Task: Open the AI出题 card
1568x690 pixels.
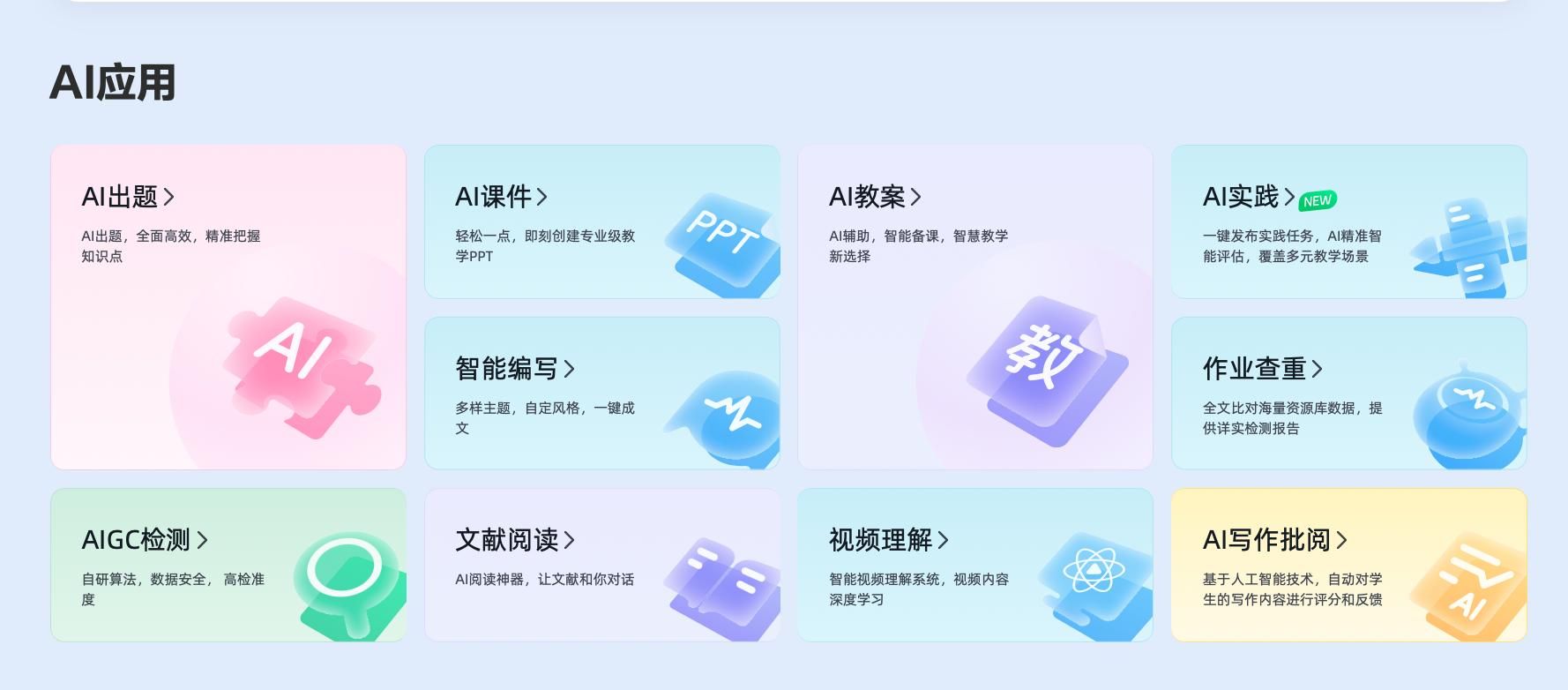Action: pyautogui.click(x=228, y=307)
